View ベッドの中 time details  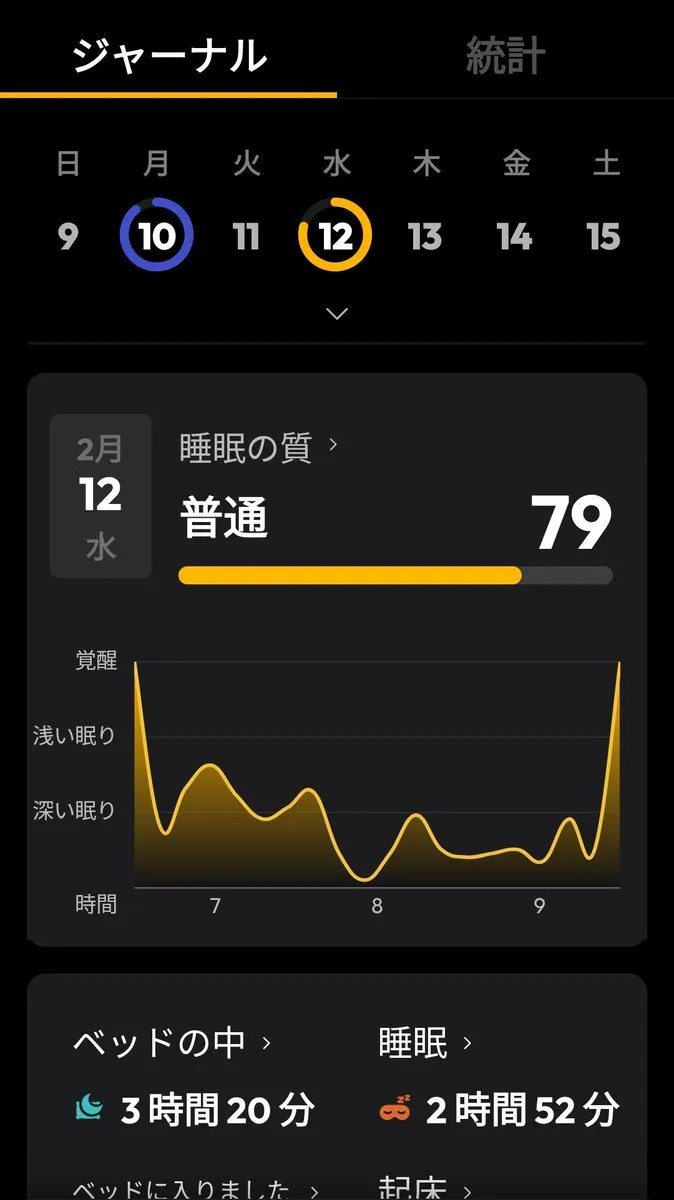(172, 1043)
